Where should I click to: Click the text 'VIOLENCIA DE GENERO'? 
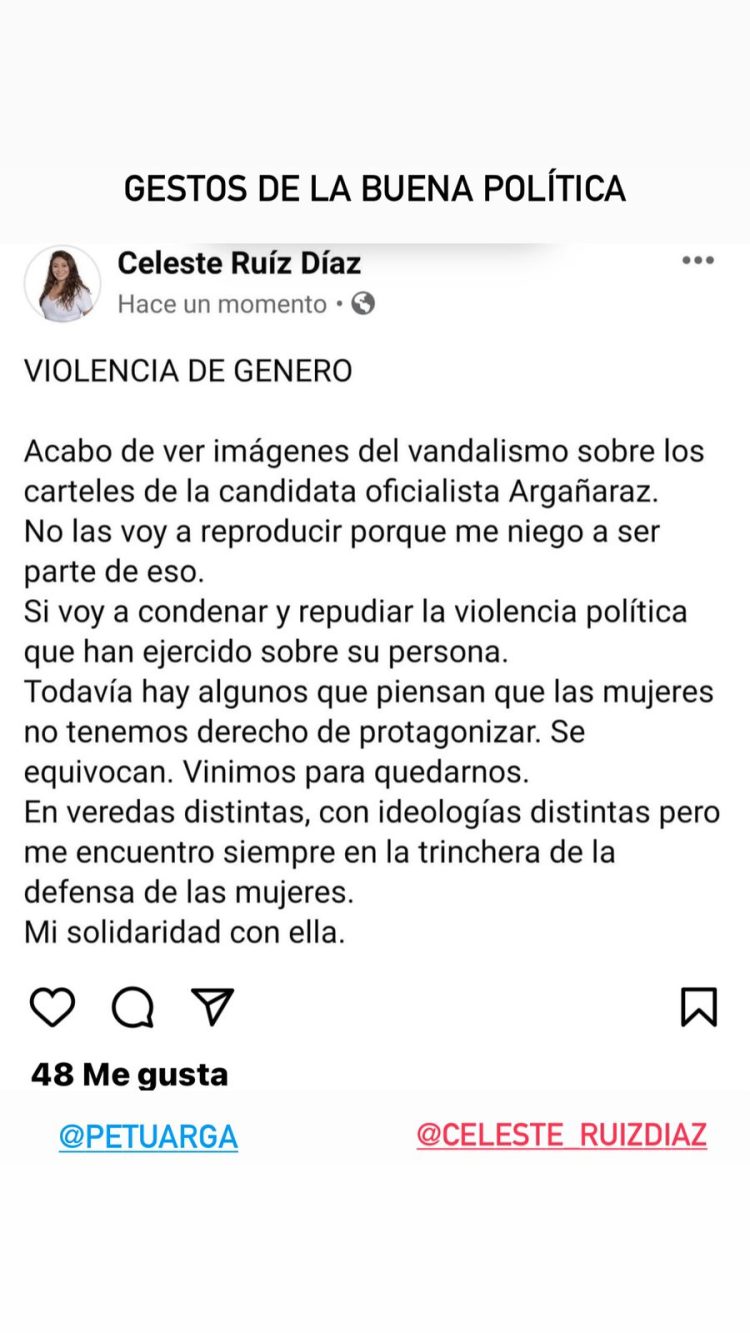(x=186, y=370)
